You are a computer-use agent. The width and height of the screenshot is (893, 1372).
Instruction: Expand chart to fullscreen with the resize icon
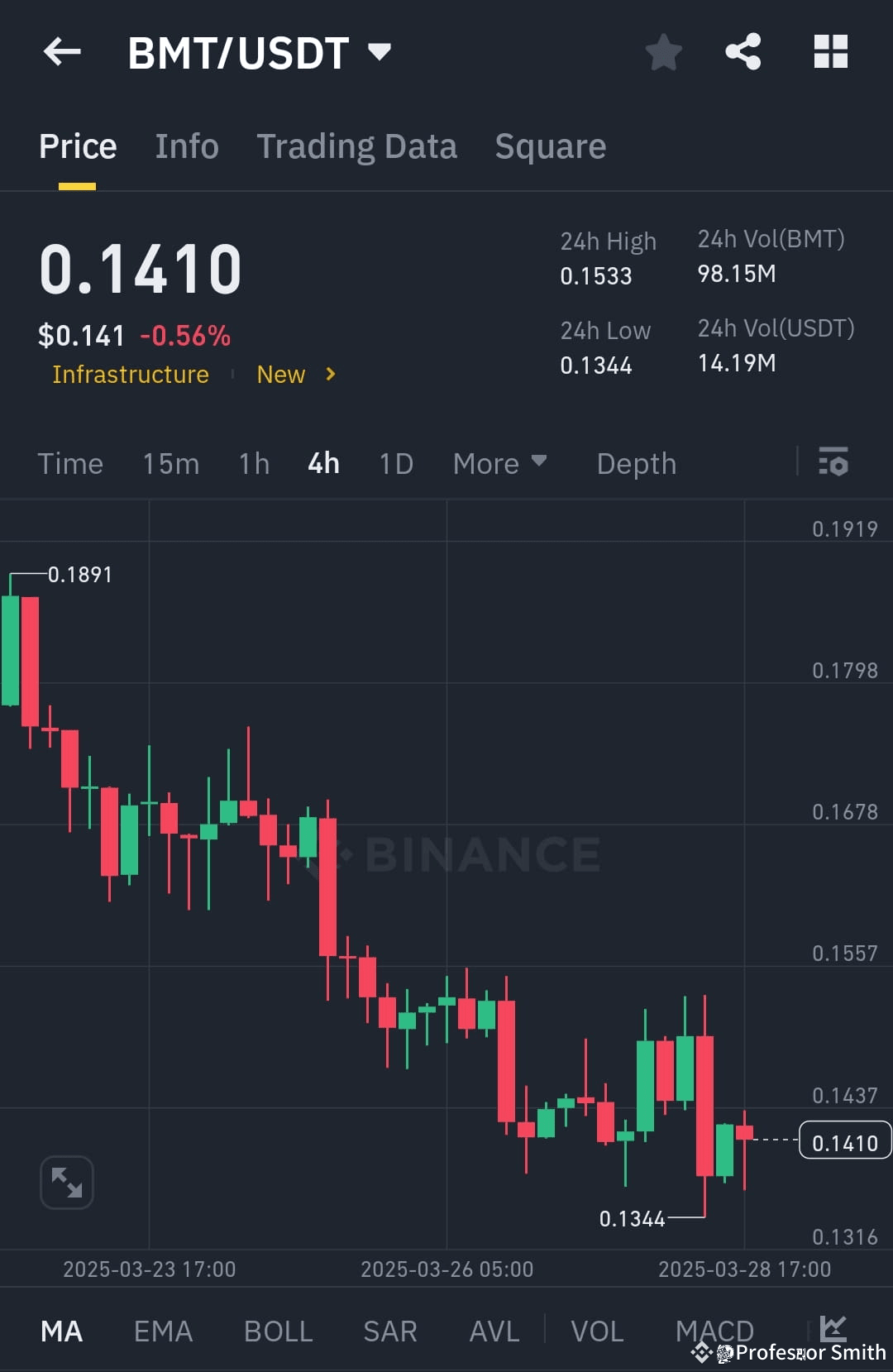click(x=66, y=1183)
